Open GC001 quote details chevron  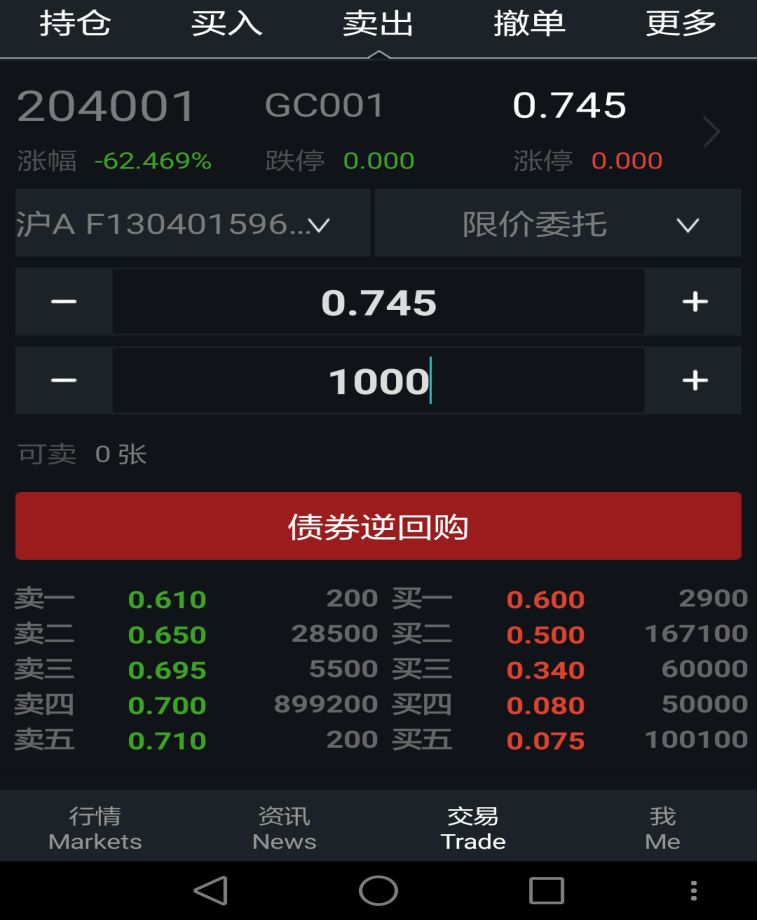pyautogui.click(x=712, y=131)
